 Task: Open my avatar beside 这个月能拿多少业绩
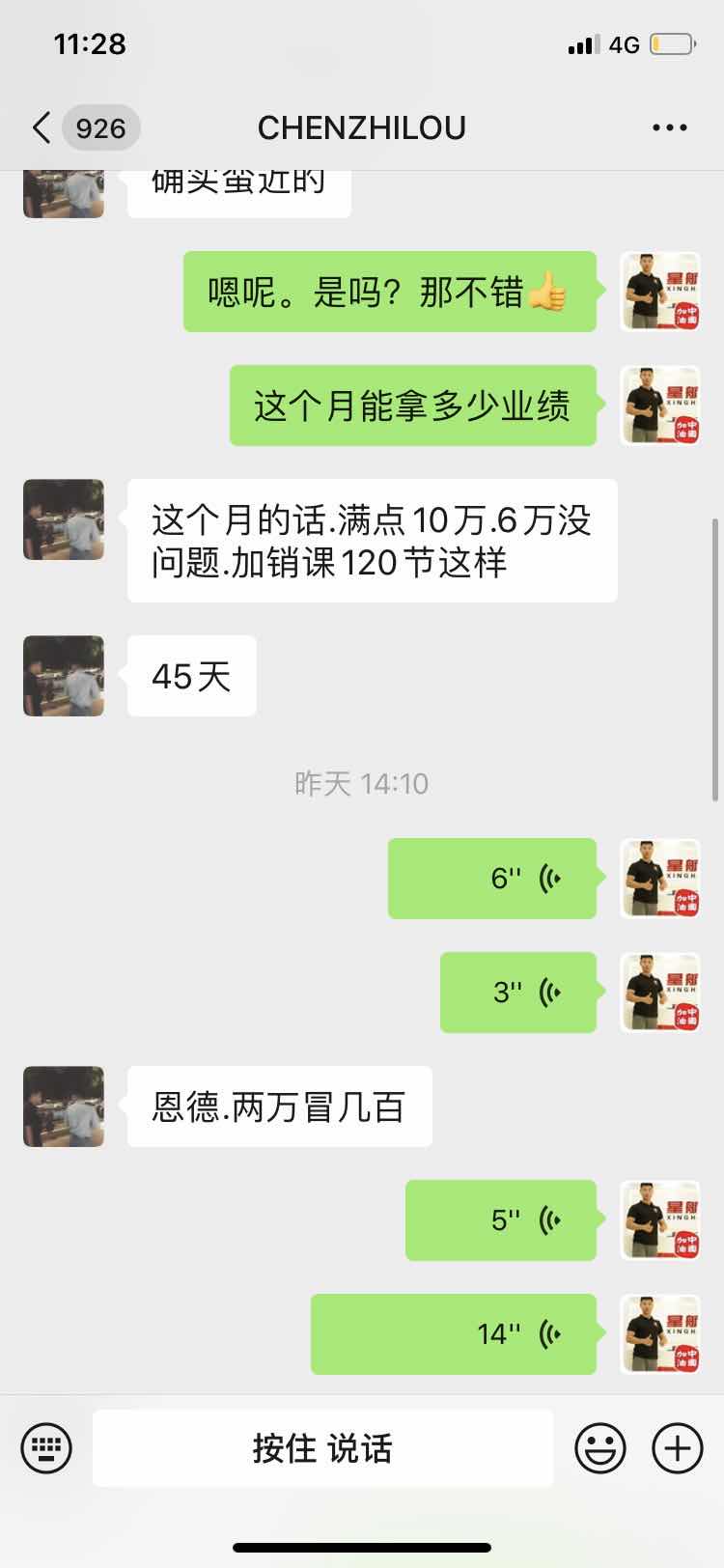pos(660,406)
